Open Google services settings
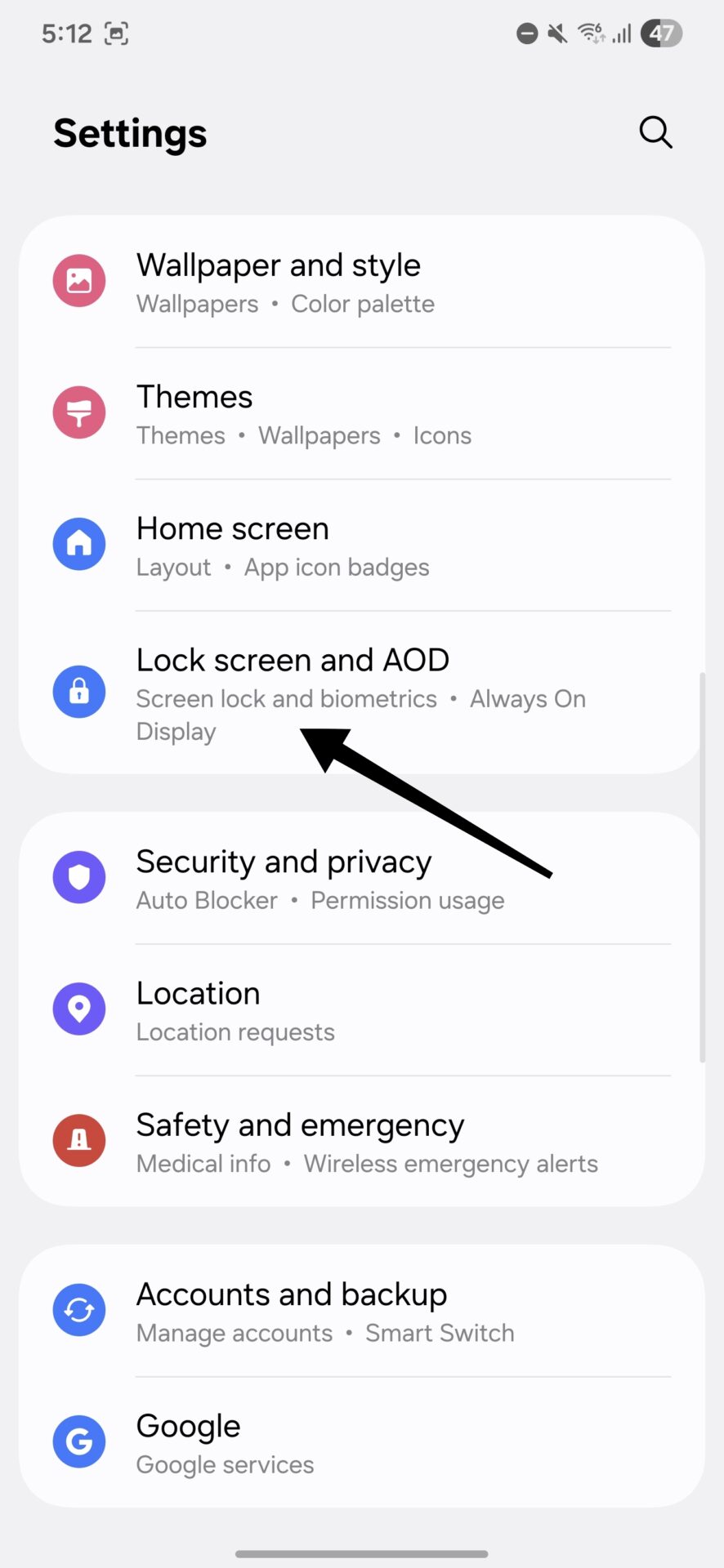This screenshot has width=724, height=1568. pos(362,1442)
